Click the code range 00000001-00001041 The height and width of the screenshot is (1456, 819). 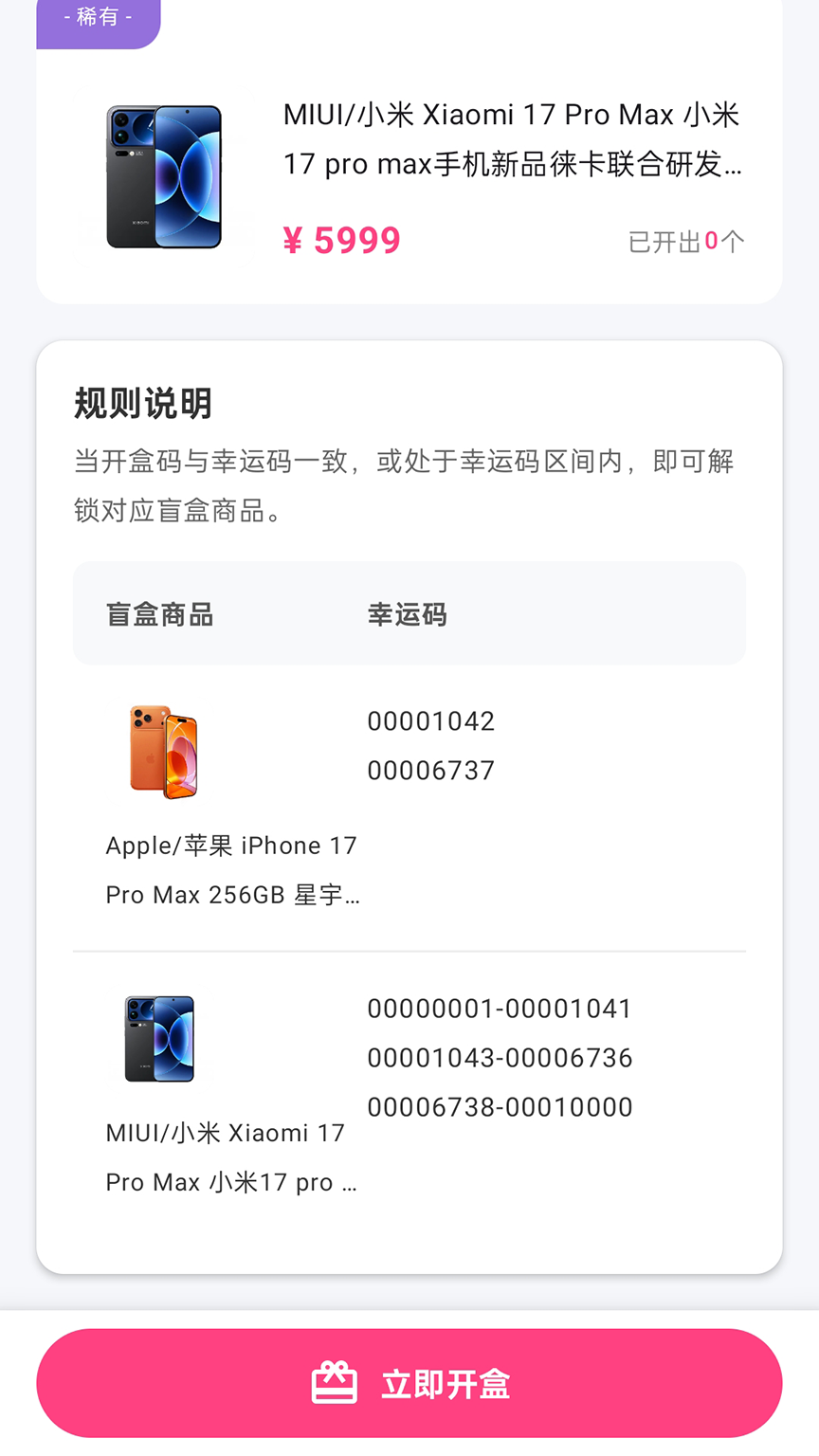[500, 1008]
